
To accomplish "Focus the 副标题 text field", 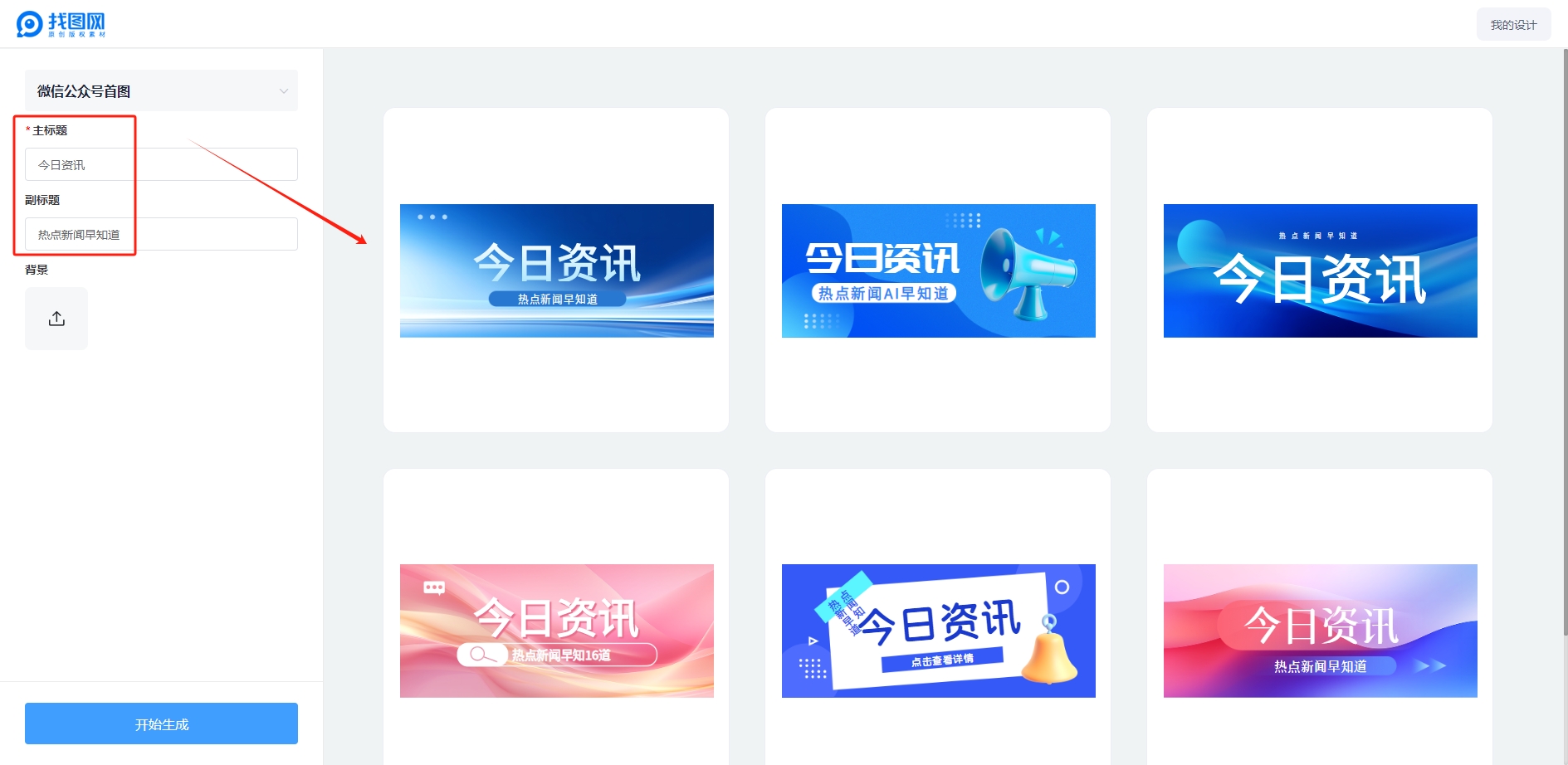I will point(161,234).
